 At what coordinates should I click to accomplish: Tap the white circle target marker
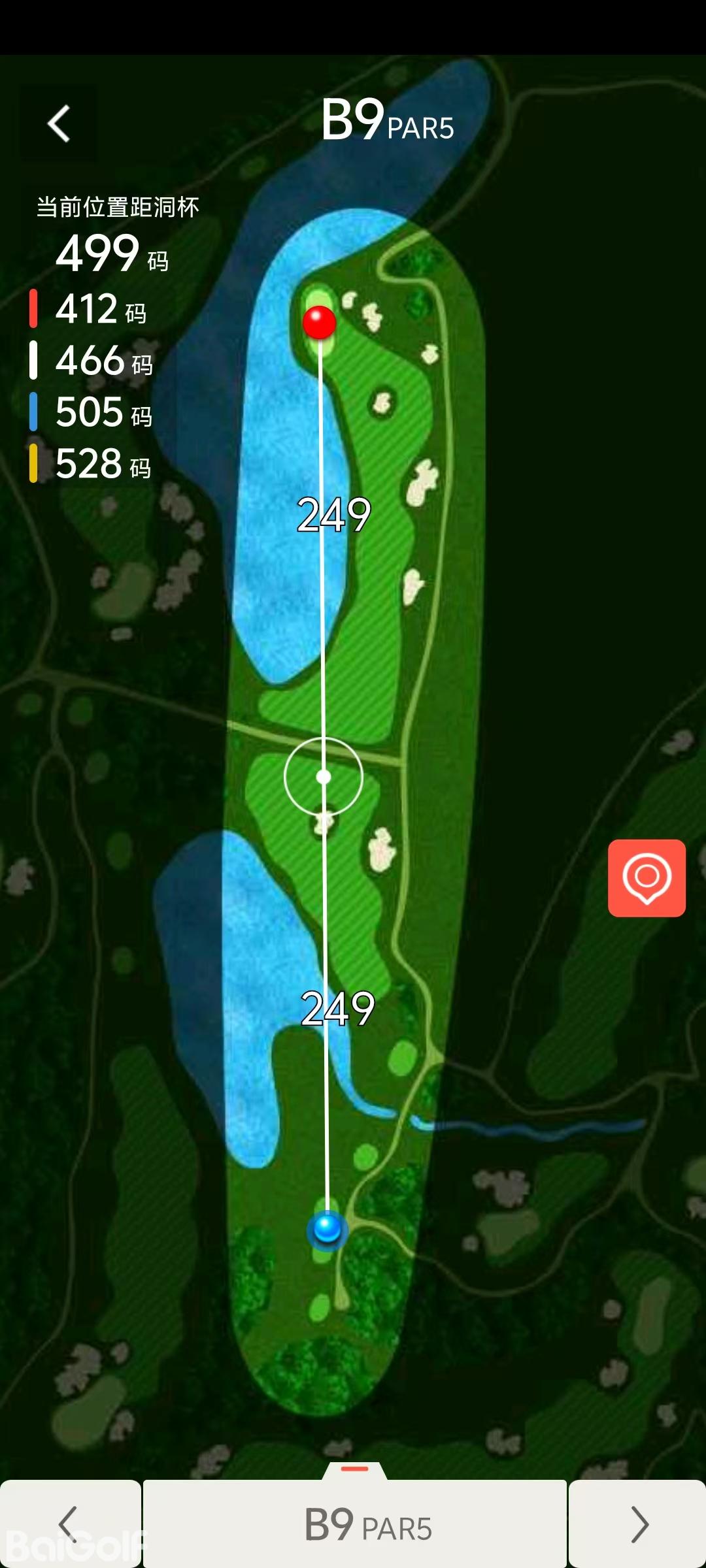point(324,776)
